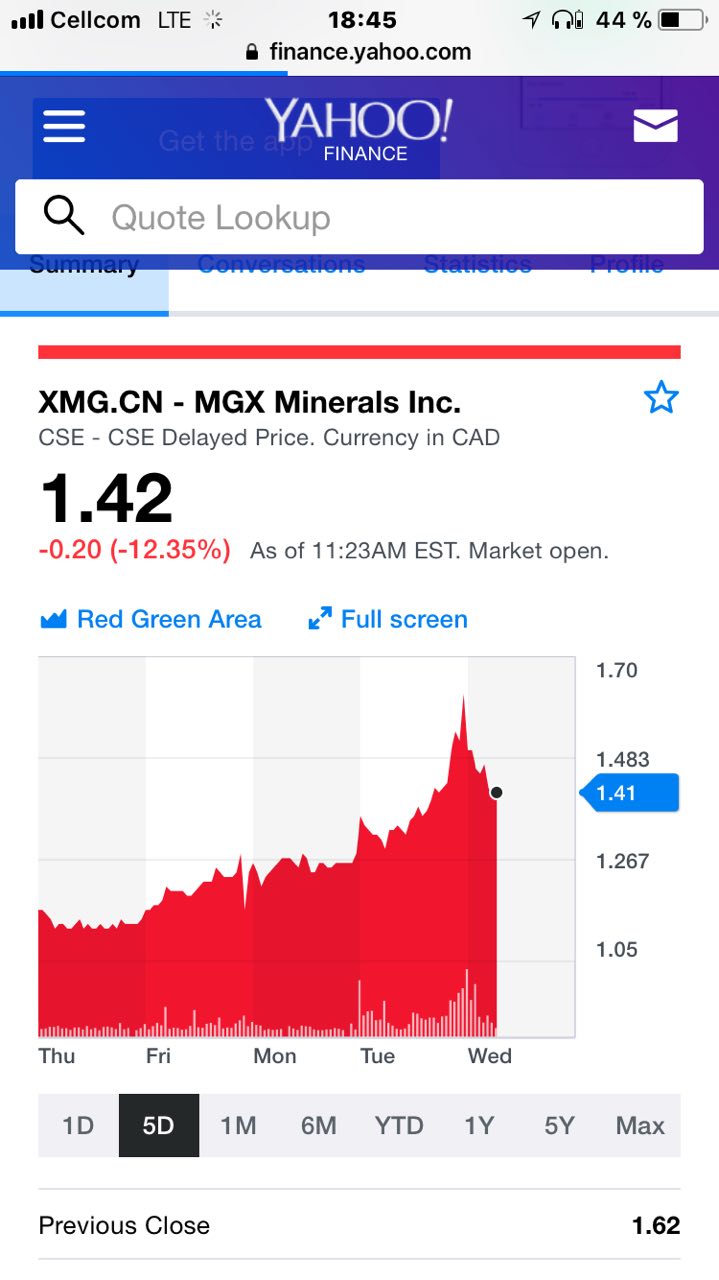Select the 5D chart range
Screen dimensions: 719x1280
coord(158,1126)
